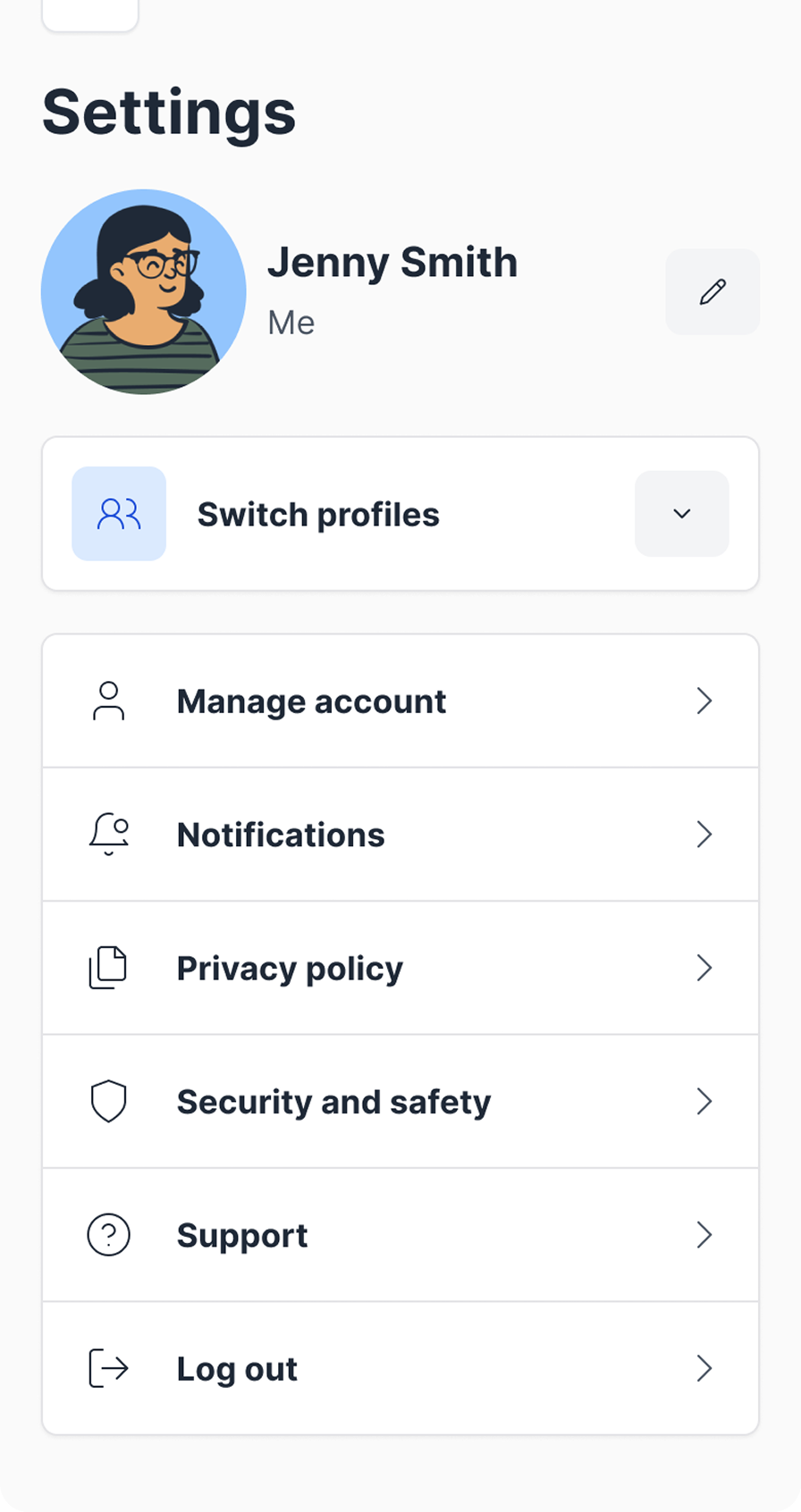The width and height of the screenshot is (801, 1512).
Task: Click the person icon beside Manage account
Action: pyautogui.click(x=109, y=701)
